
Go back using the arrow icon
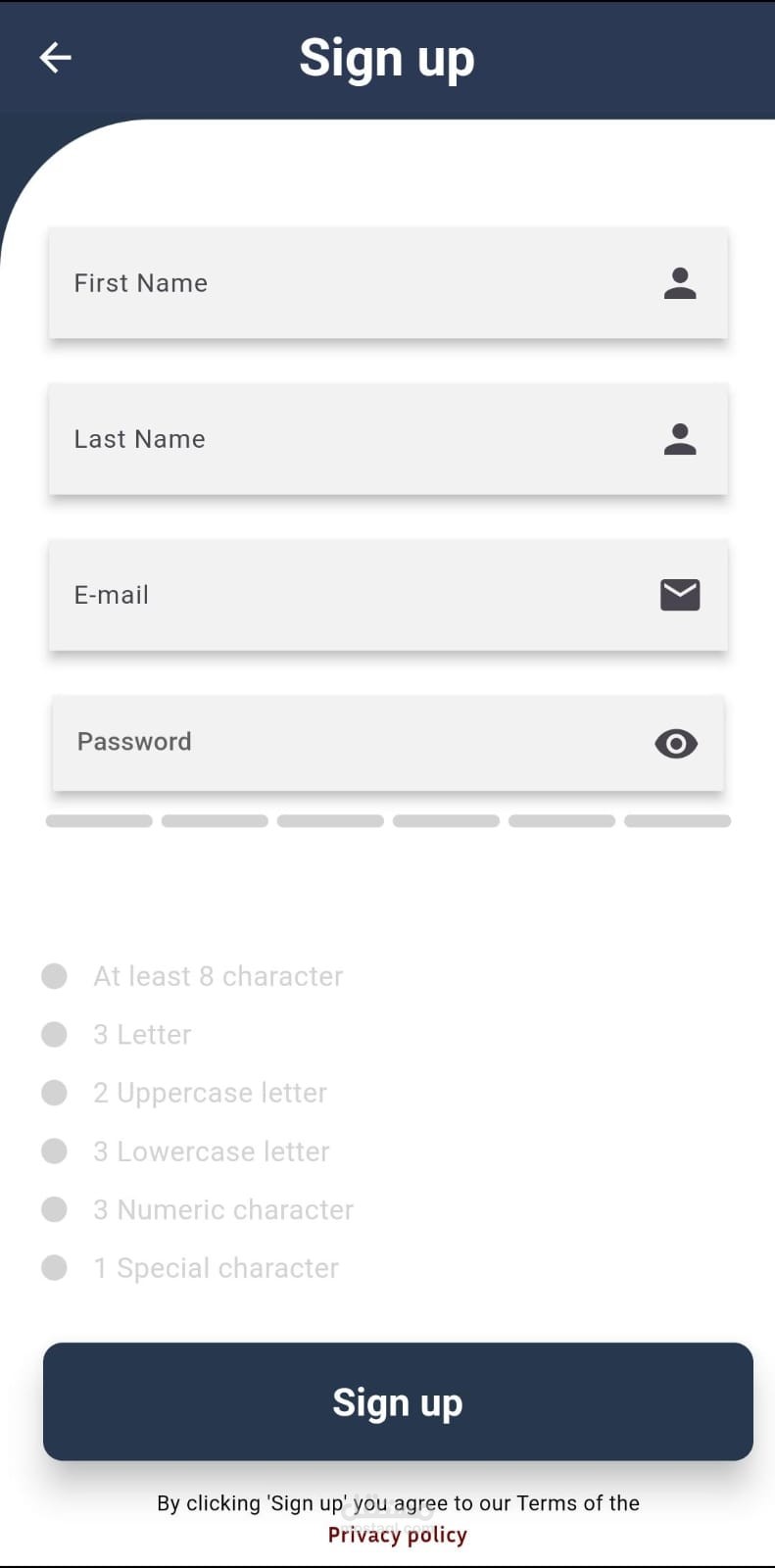pyautogui.click(x=55, y=58)
